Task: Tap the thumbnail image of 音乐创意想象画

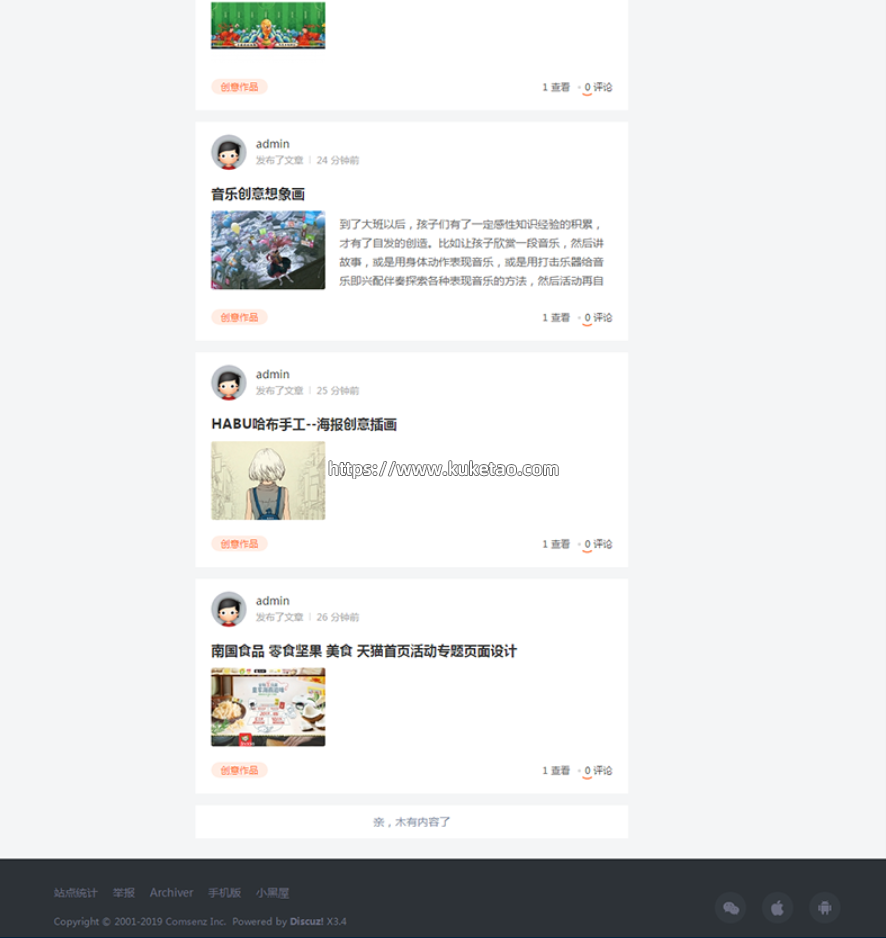Action: (x=268, y=250)
